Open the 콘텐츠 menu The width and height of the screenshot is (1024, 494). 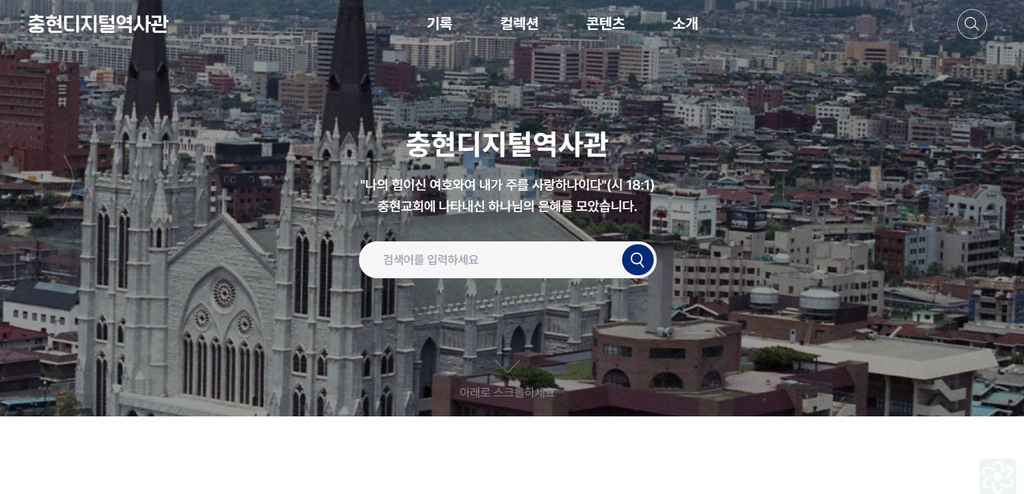pyautogui.click(x=605, y=24)
